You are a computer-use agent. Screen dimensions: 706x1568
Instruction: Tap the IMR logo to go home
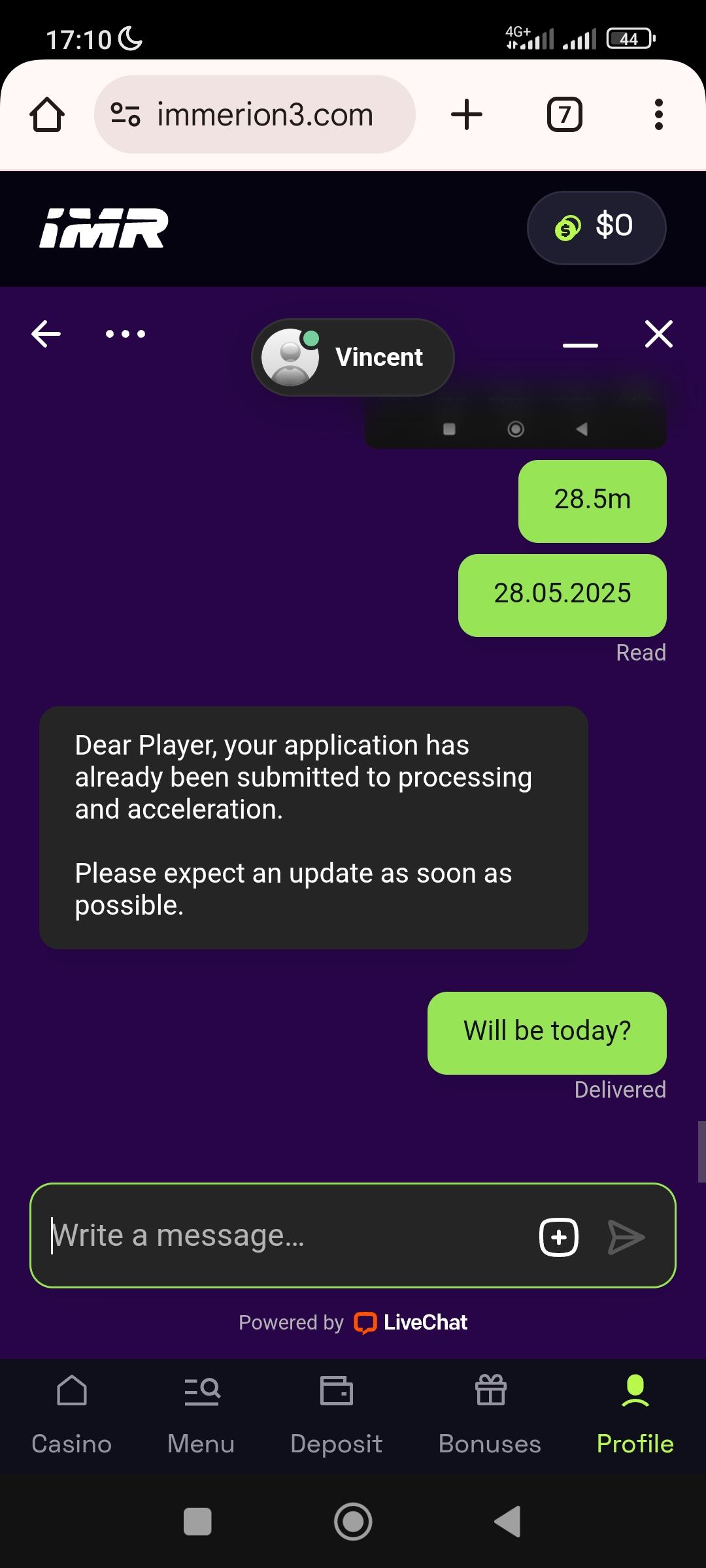103,229
